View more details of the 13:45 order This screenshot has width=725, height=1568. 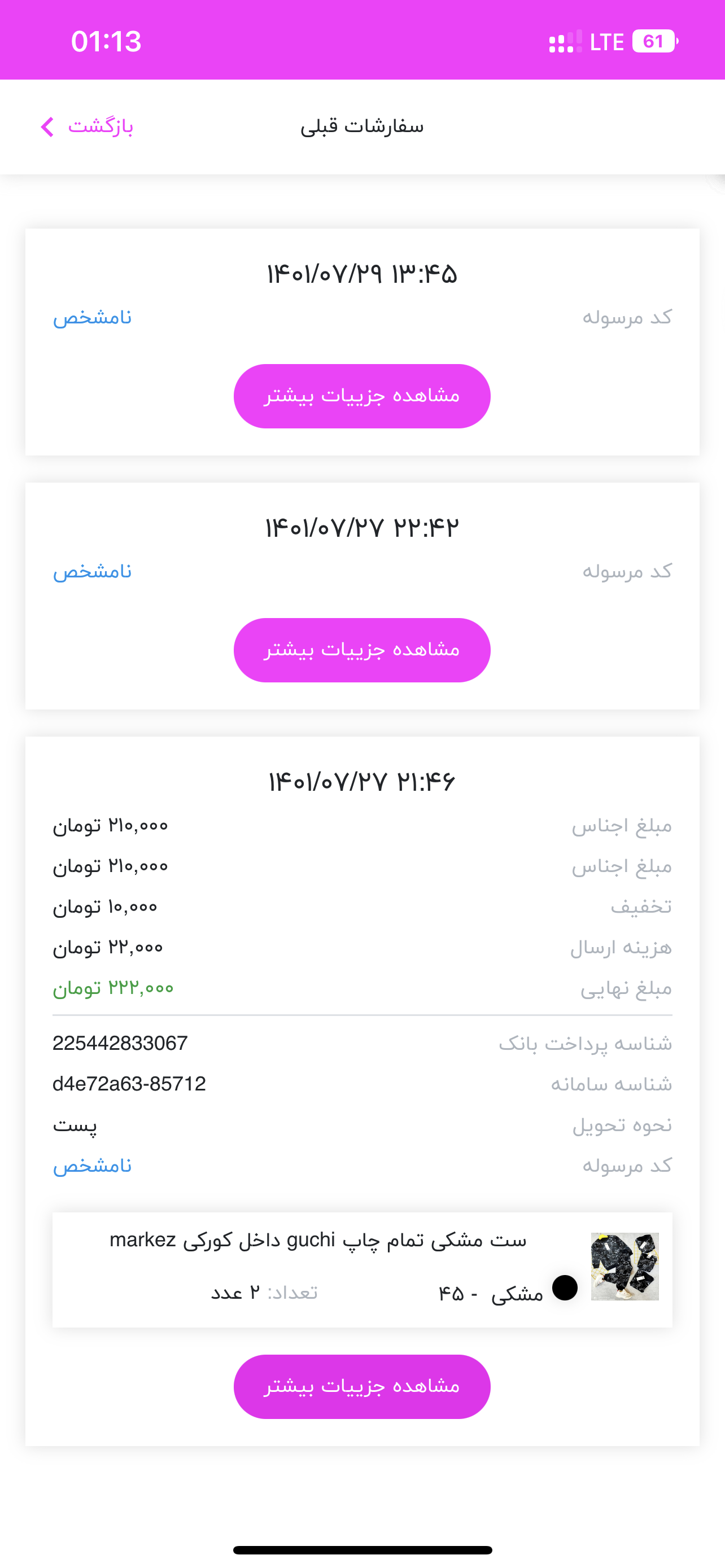pos(362,396)
